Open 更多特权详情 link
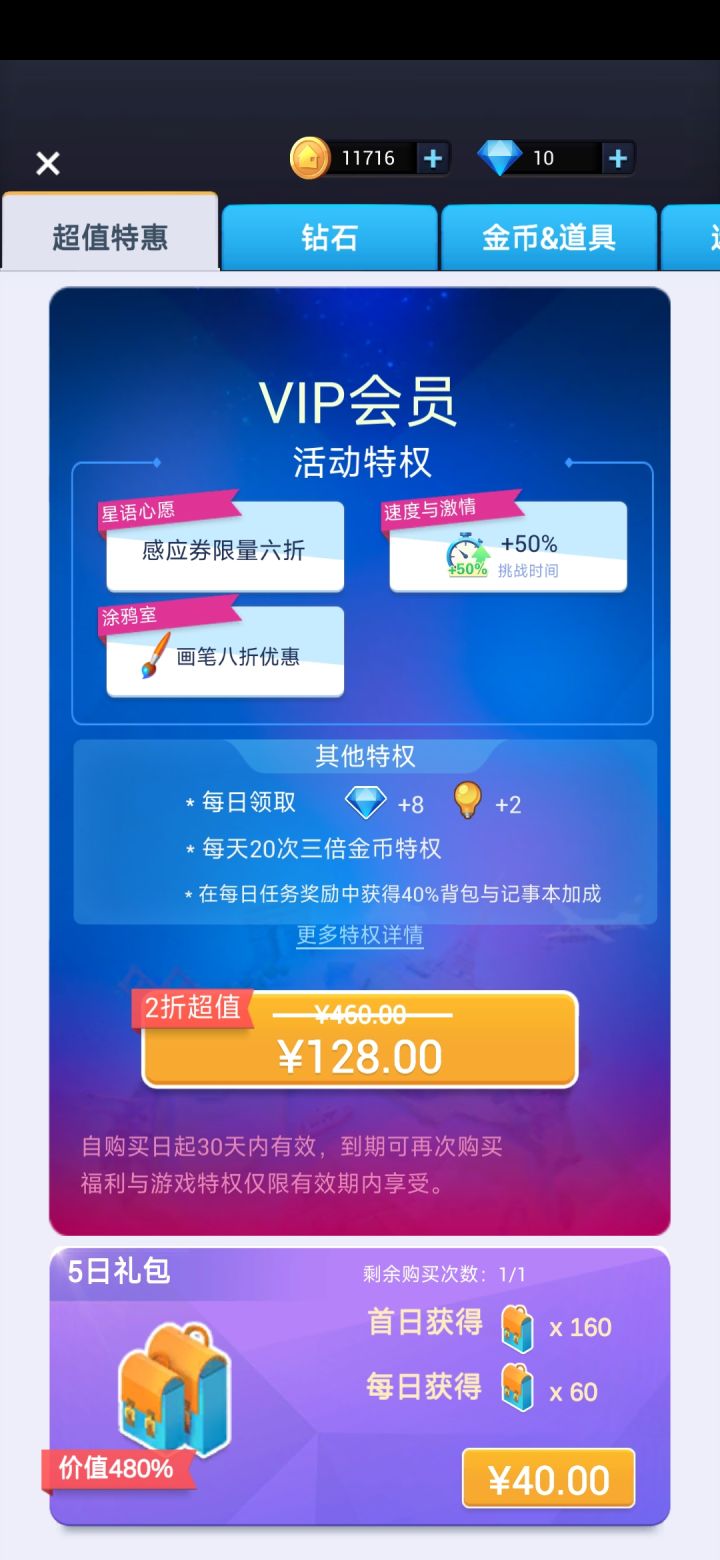Screen dimensions: 720x1560 359,936
